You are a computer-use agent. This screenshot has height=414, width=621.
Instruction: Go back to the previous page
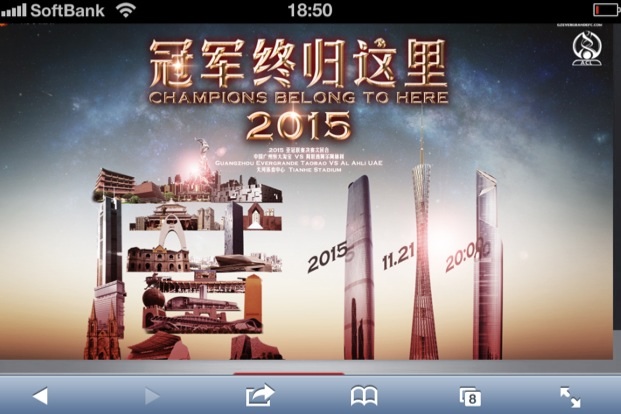(40, 396)
